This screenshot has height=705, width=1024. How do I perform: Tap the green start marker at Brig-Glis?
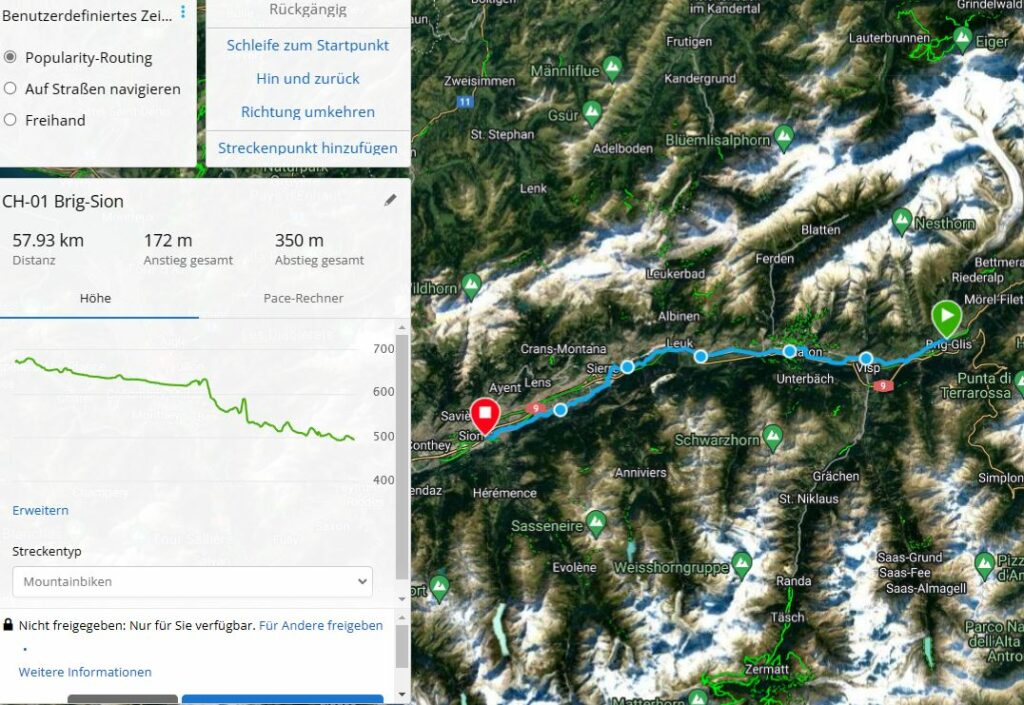tap(946, 318)
